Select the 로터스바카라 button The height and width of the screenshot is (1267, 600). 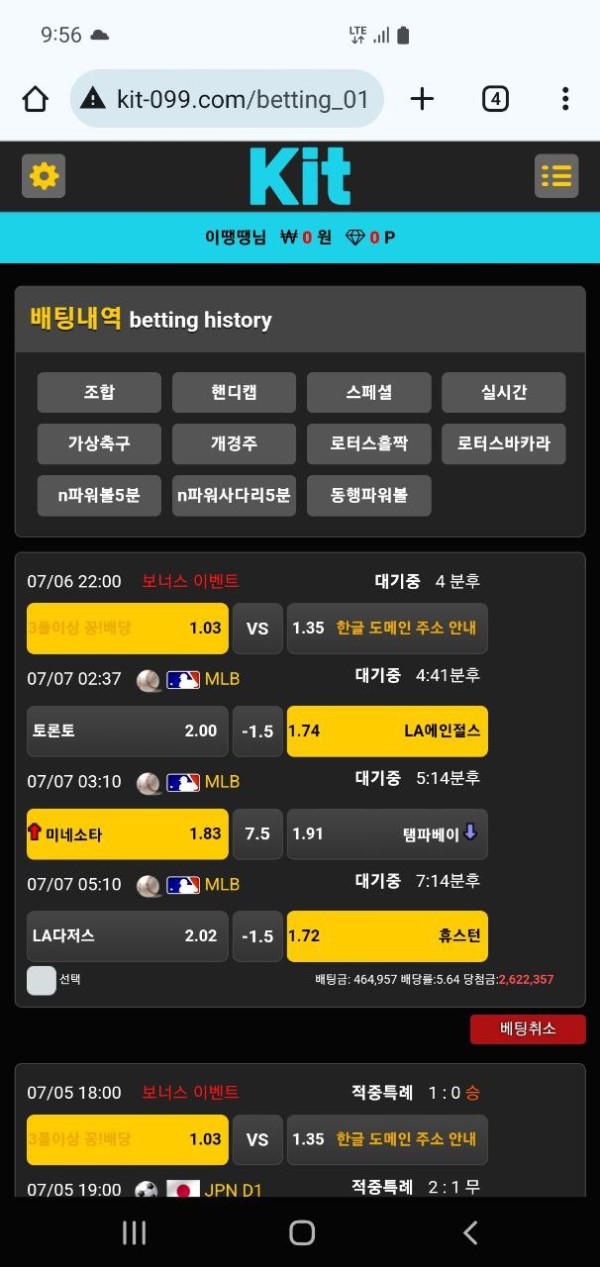[x=503, y=443]
